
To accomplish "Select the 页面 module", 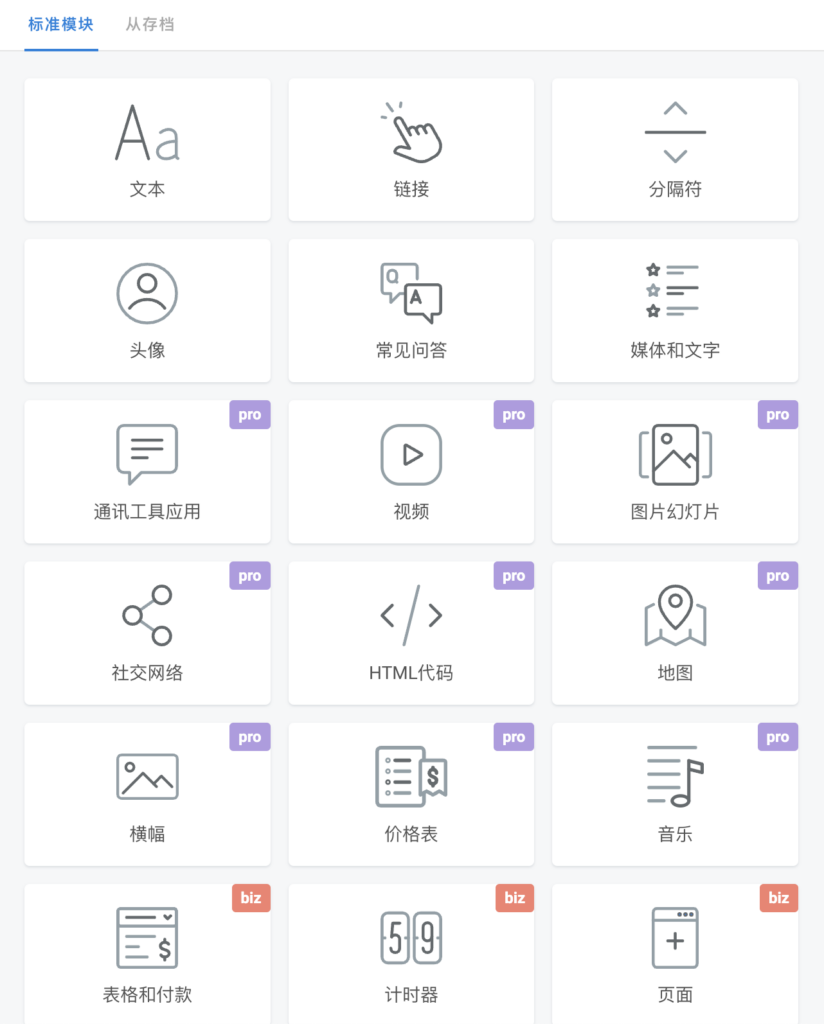I will click(x=675, y=953).
